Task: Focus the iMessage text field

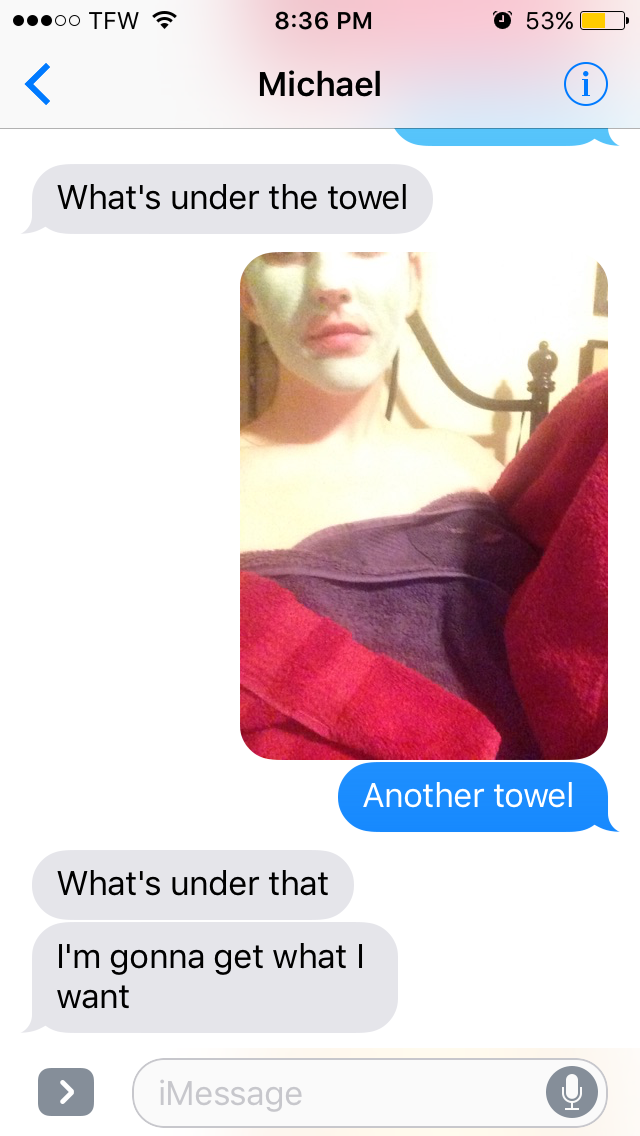Action: pyautogui.click(x=340, y=1093)
